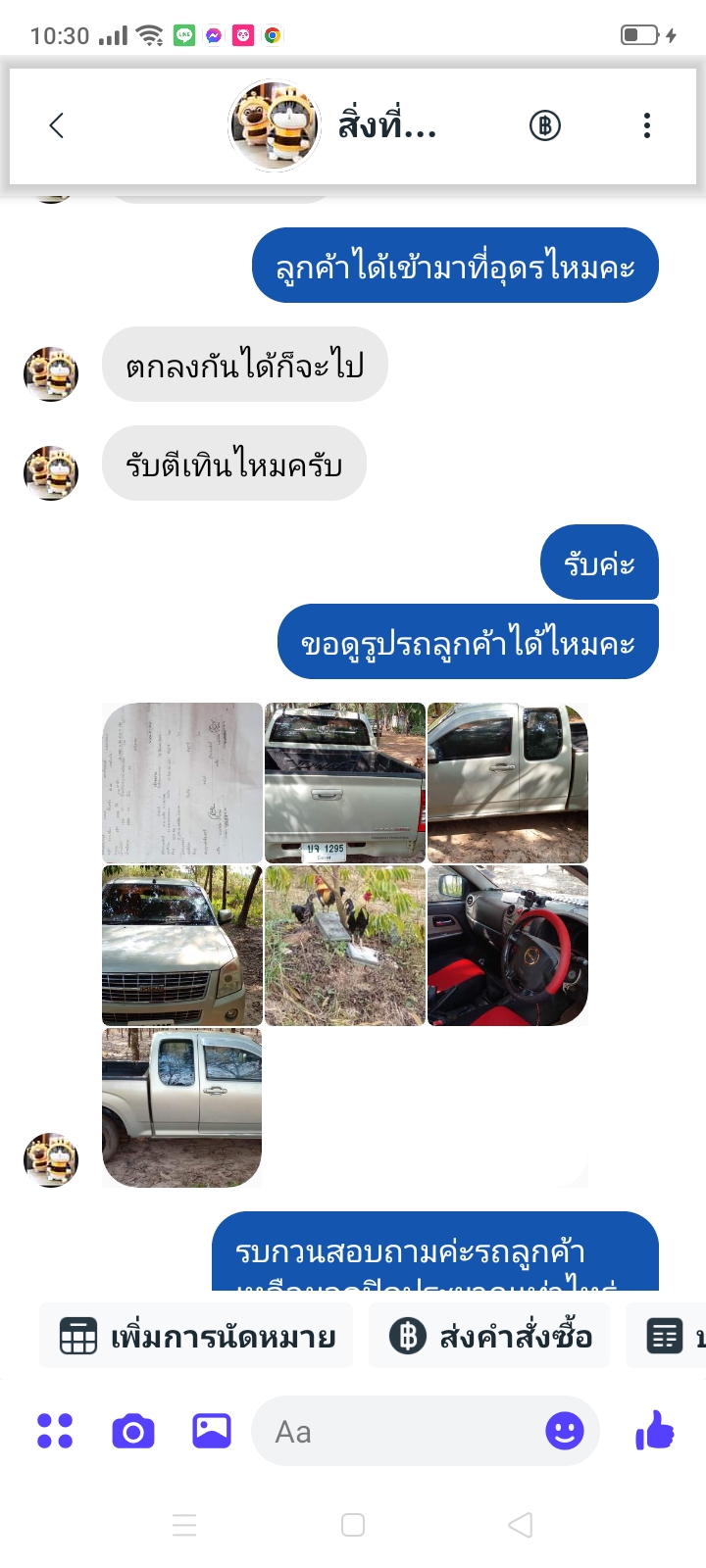Send a thumbs-up like

(x=655, y=1431)
